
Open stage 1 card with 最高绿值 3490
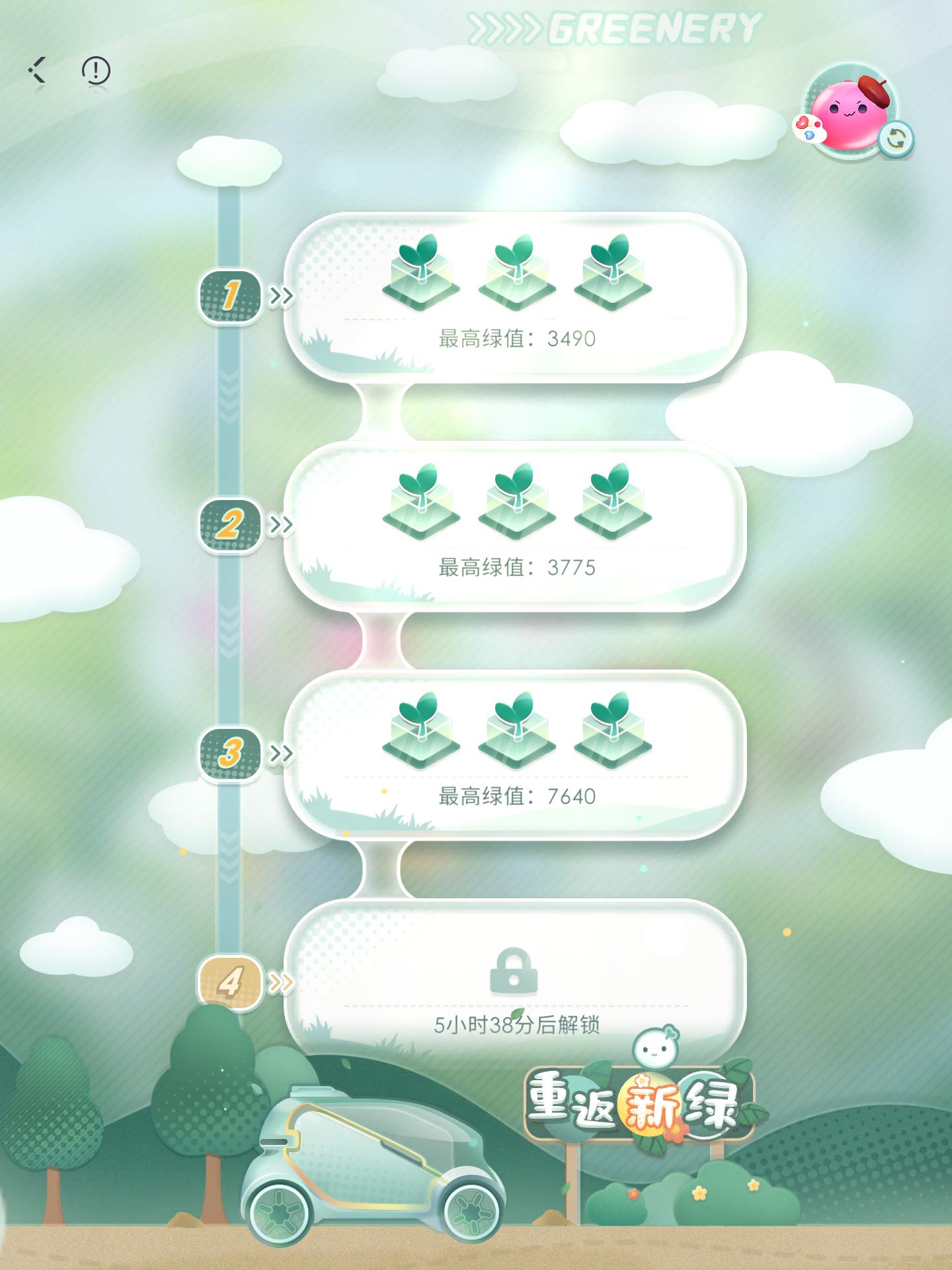tap(516, 298)
